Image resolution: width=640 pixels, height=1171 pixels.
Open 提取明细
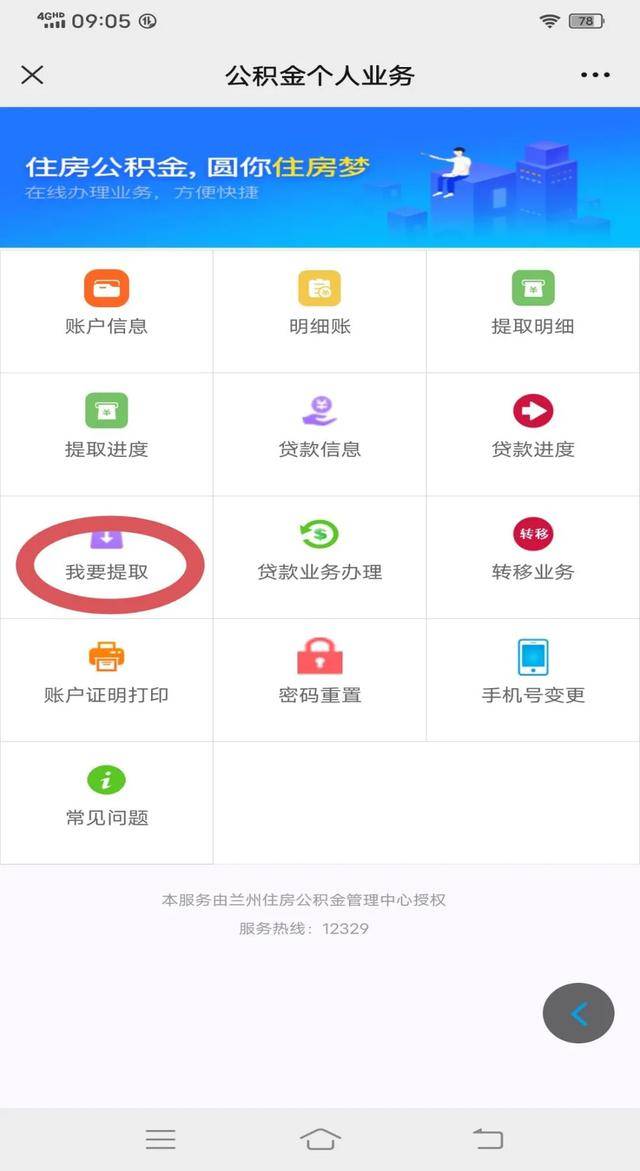point(532,305)
